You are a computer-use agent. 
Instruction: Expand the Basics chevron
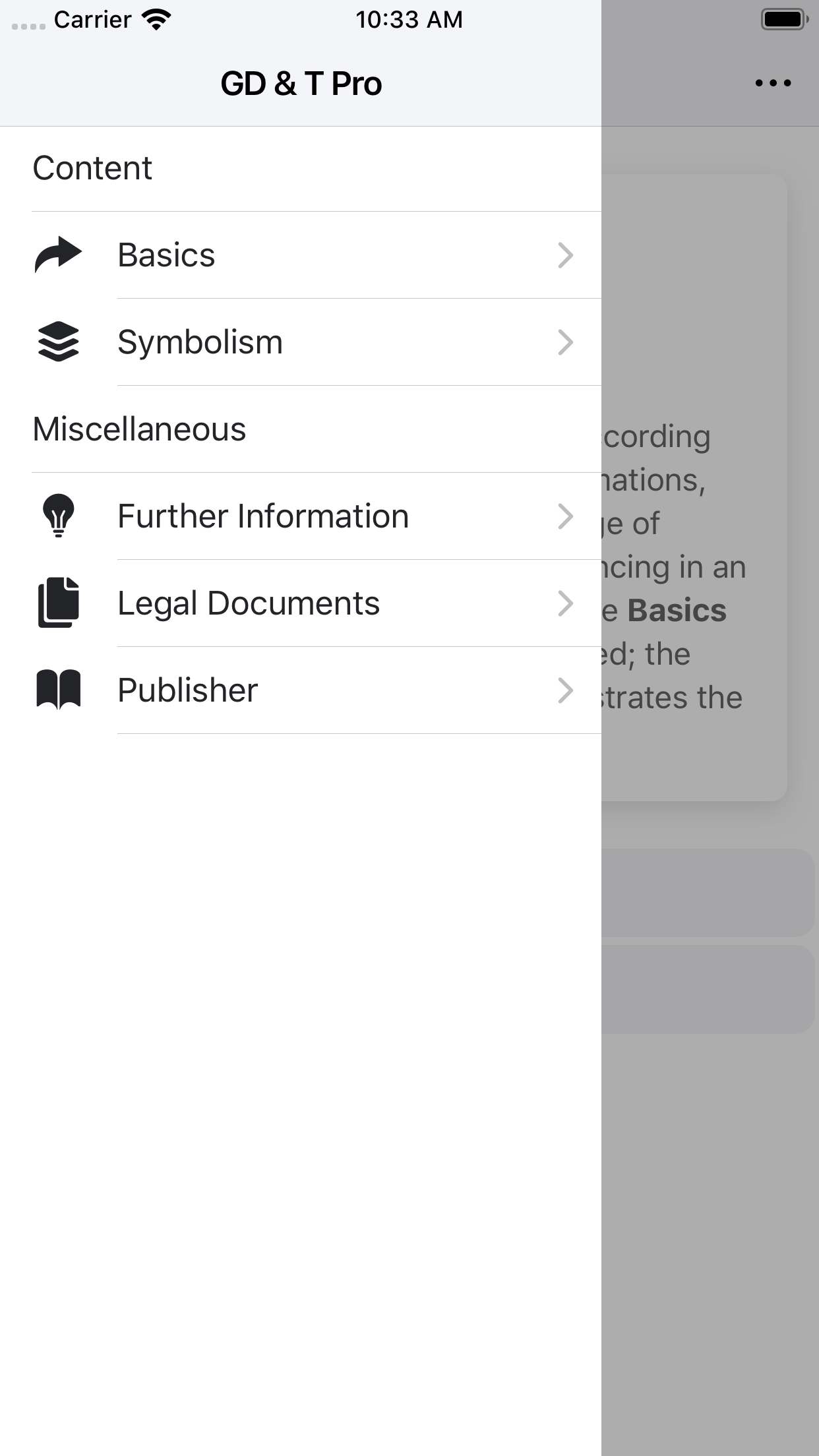(x=566, y=255)
